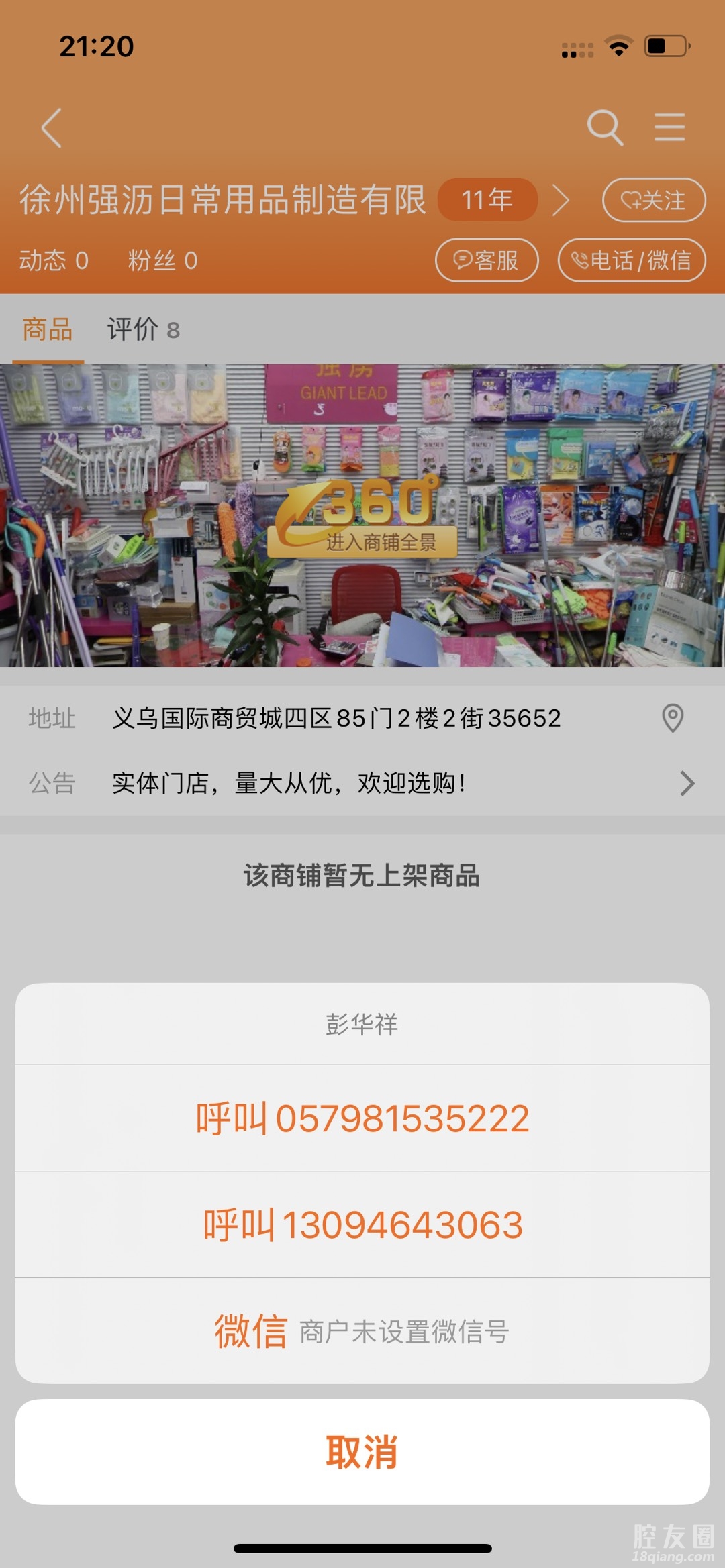725x1568 pixels.
Task: Call landline number 057981535222
Action: click(x=362, y=1118)
